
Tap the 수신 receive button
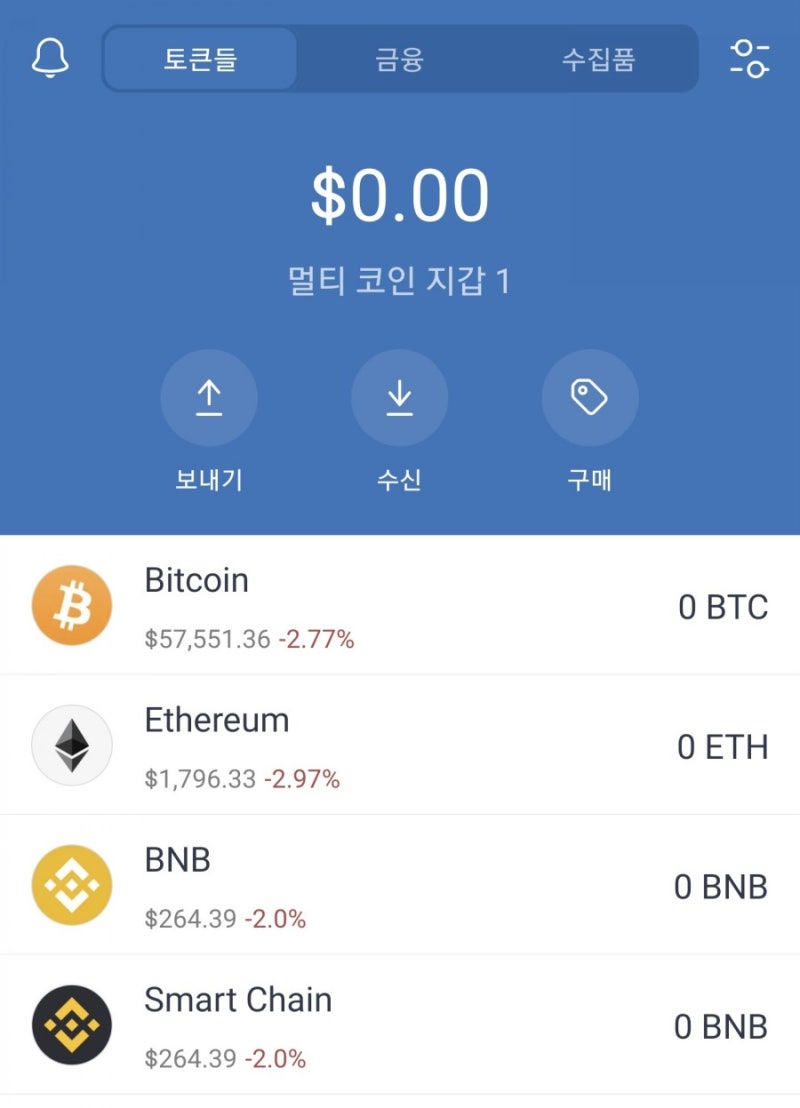[399, 398]
